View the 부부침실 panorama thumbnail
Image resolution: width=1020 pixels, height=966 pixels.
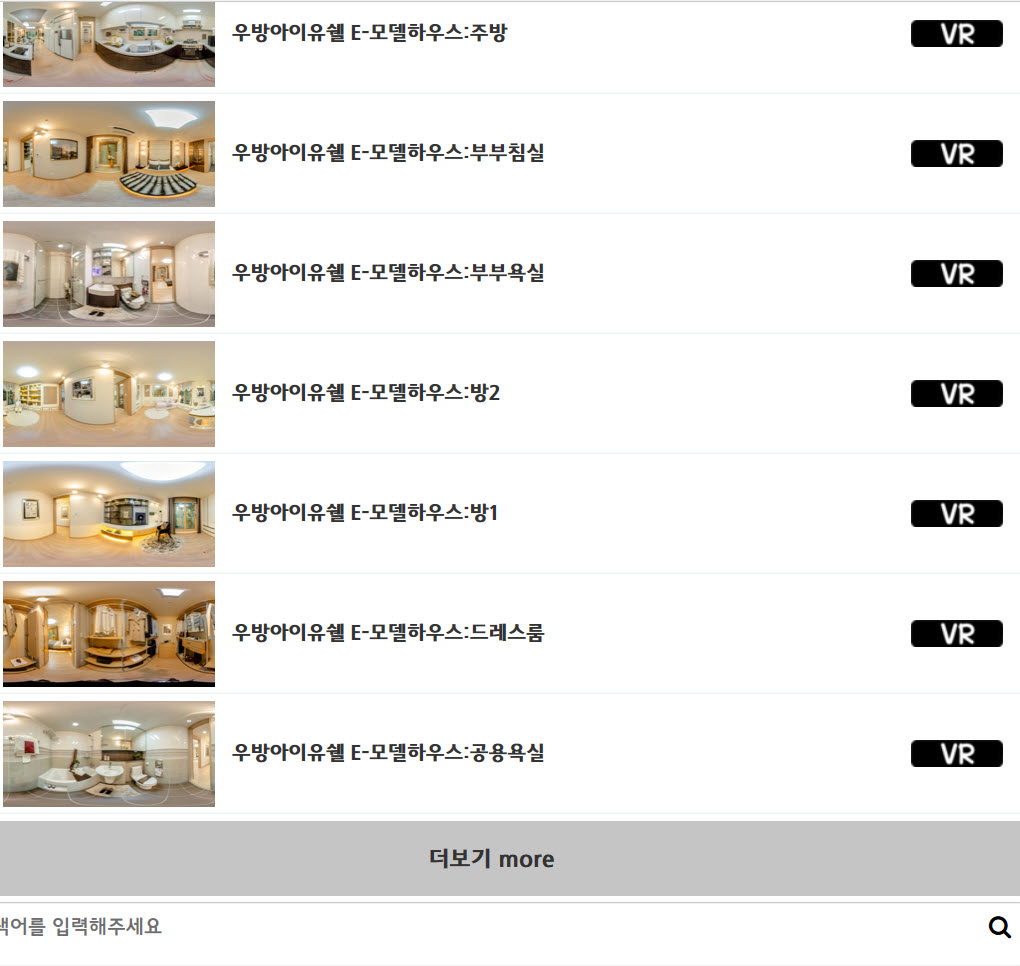[x=109, y=153]
